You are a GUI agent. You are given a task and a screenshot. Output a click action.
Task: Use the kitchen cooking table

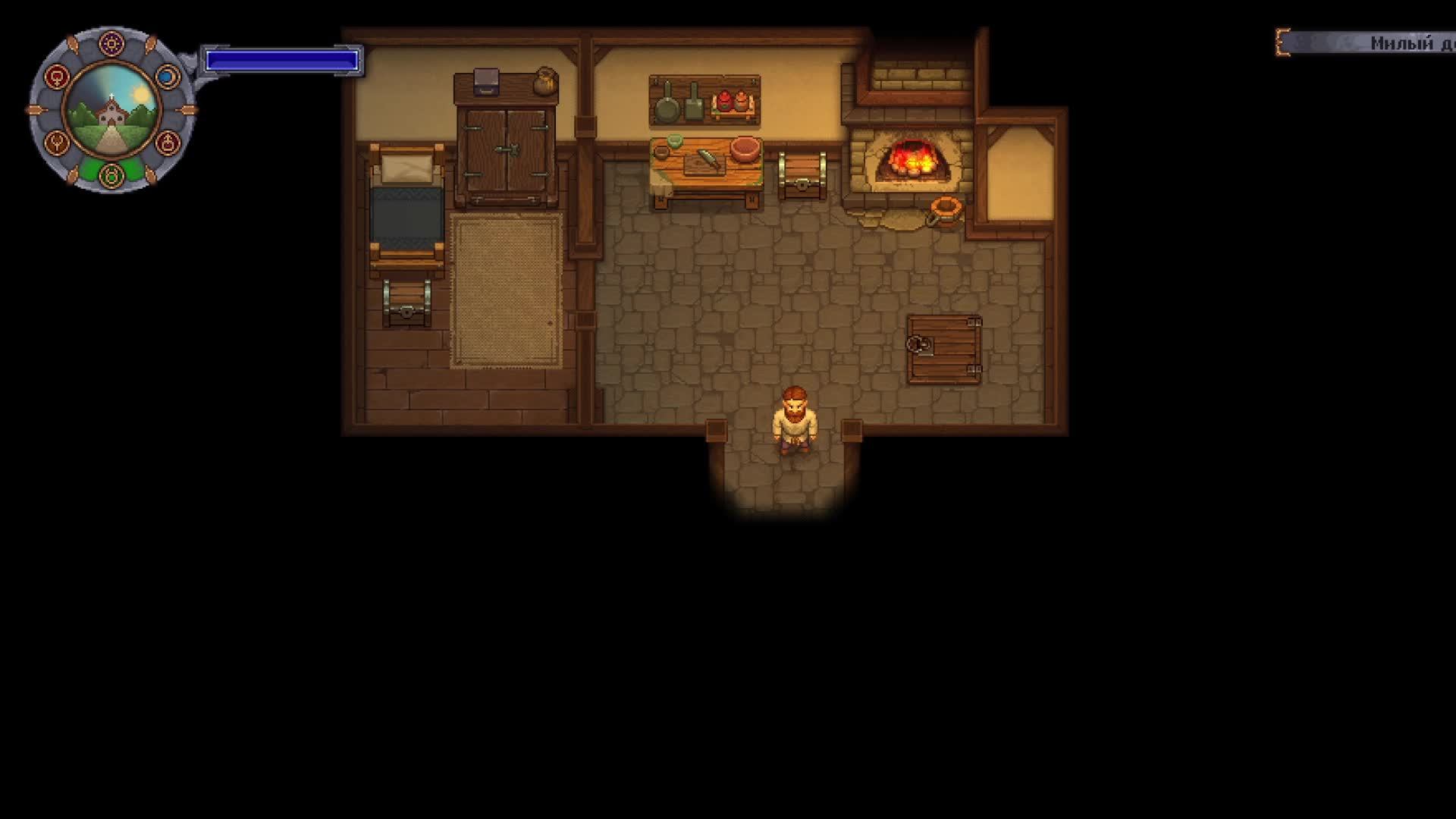706,168
